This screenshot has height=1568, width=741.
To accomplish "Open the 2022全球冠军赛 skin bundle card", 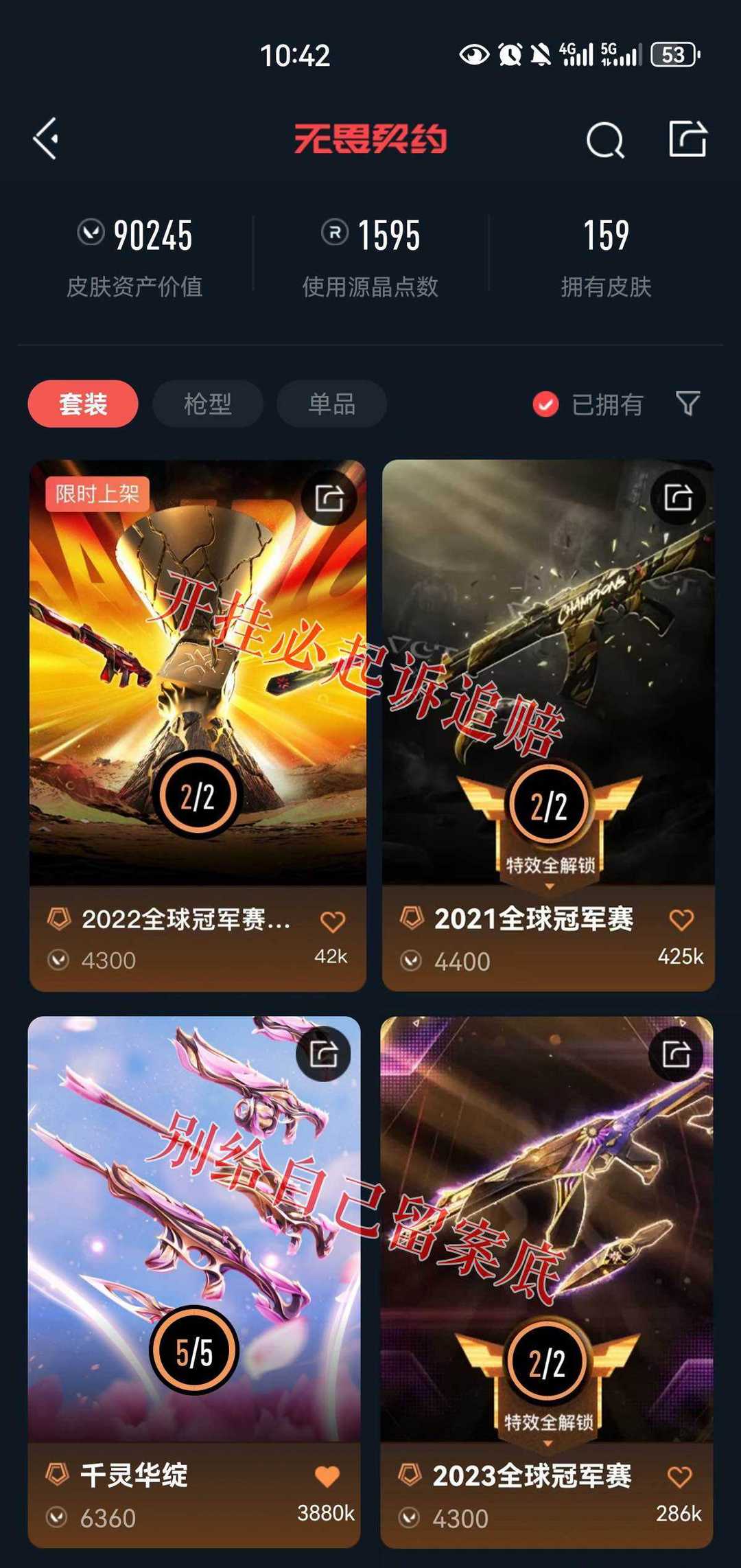I will tap(198, 687).
